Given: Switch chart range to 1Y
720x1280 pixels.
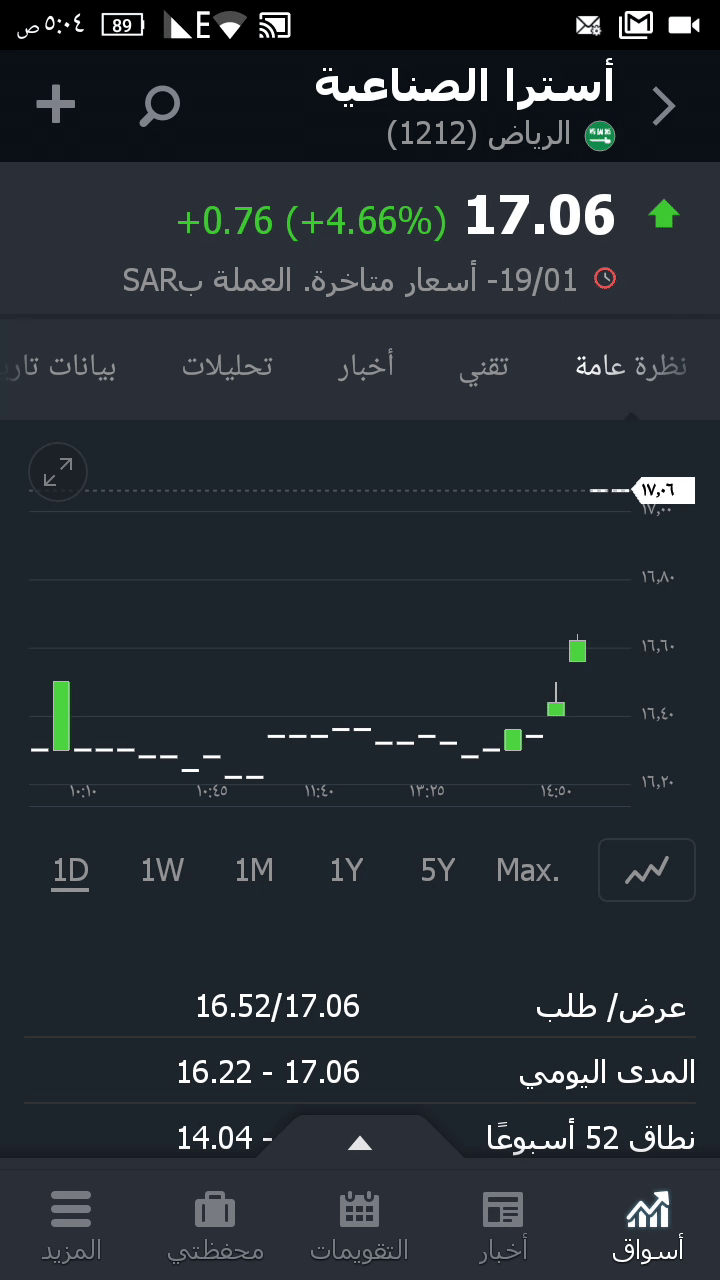Looking at the screenshot, I should pyautogui.click(x=346, y=871).
